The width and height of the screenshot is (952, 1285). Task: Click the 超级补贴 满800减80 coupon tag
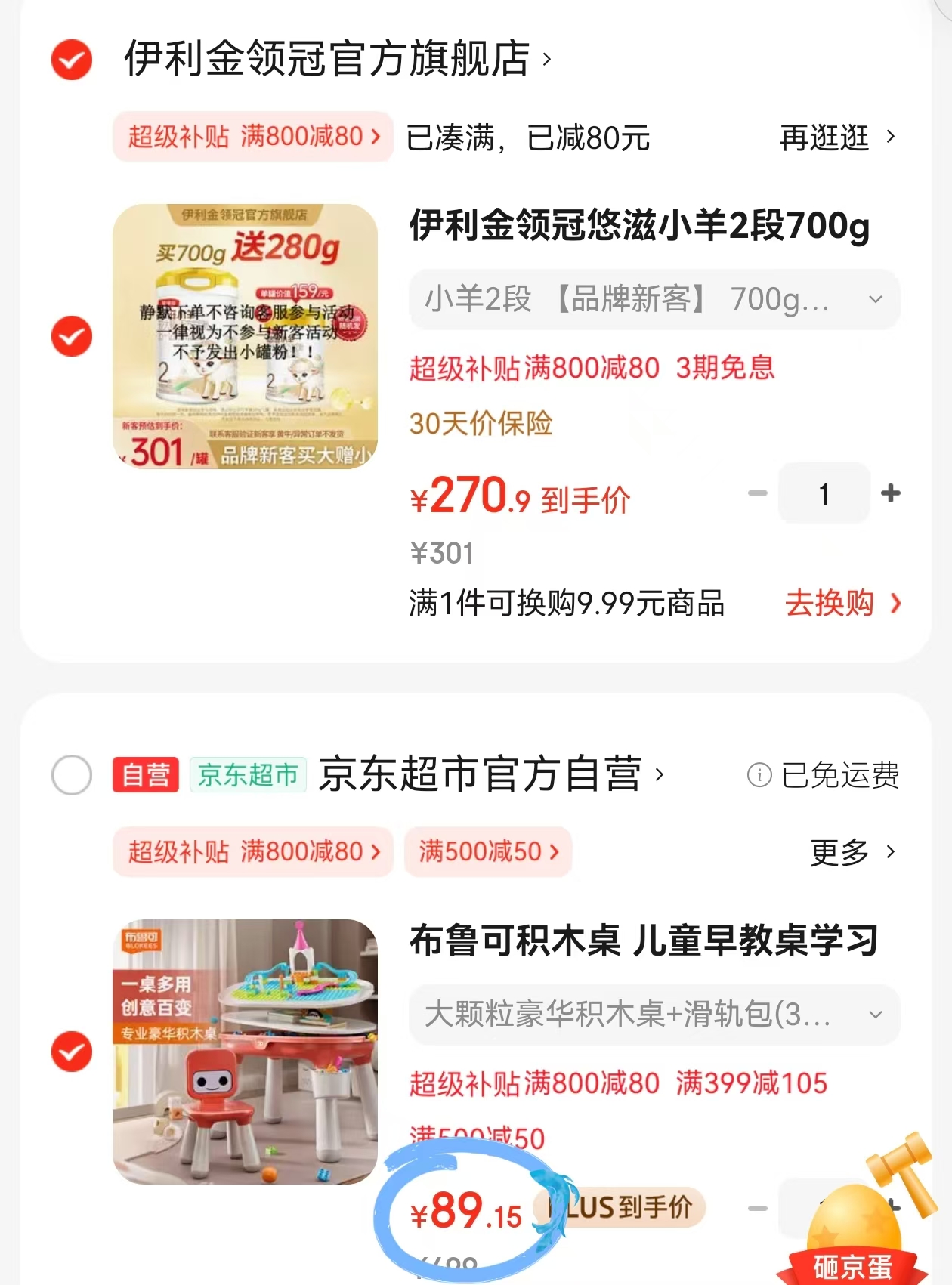point(252,136)
